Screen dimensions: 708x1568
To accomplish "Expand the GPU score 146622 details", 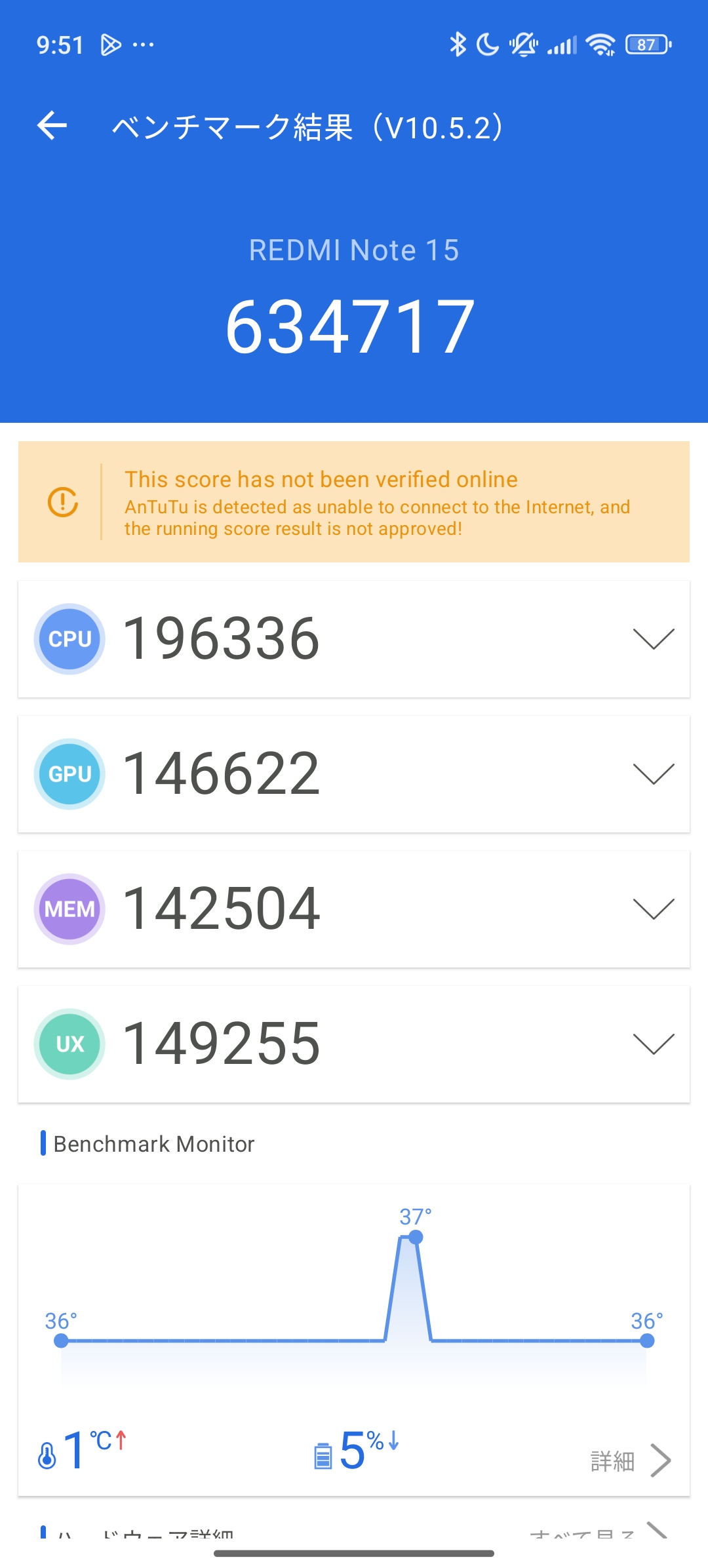I will coord(654,774).
